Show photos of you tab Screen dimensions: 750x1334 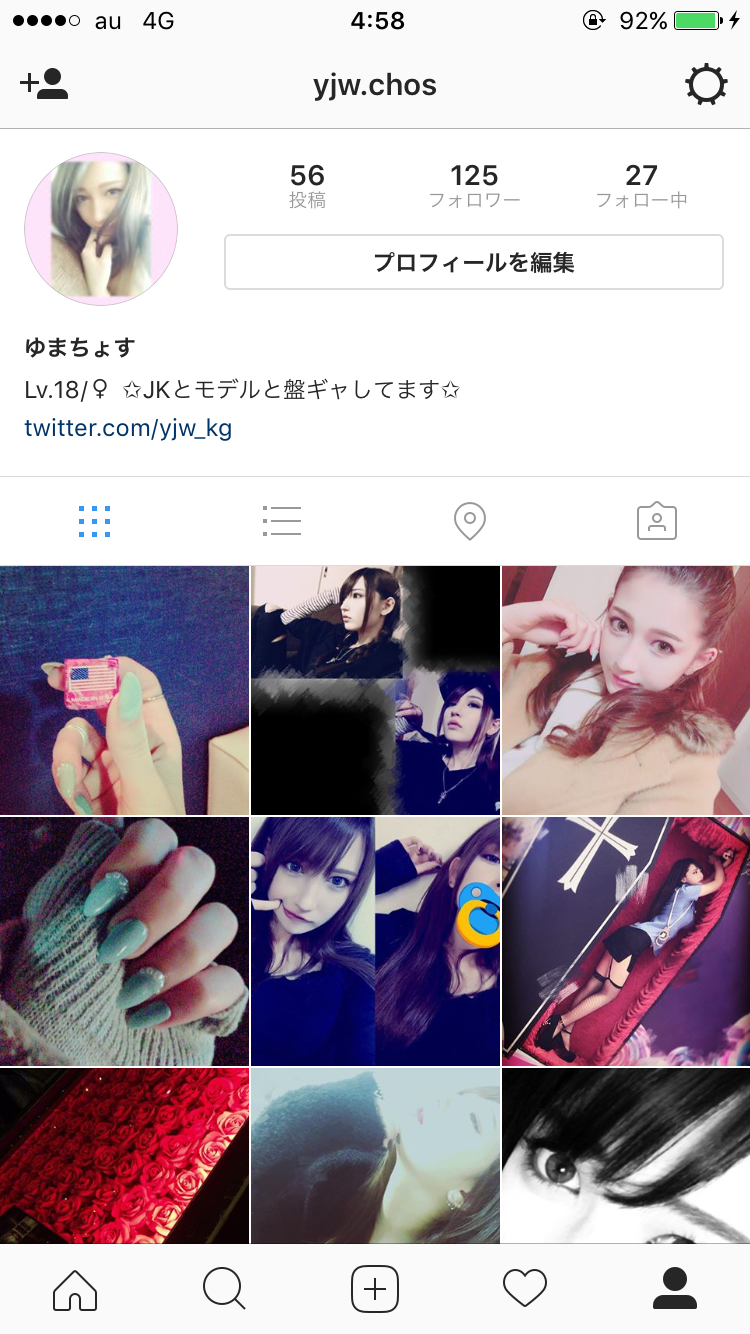[x=656, y=521]
